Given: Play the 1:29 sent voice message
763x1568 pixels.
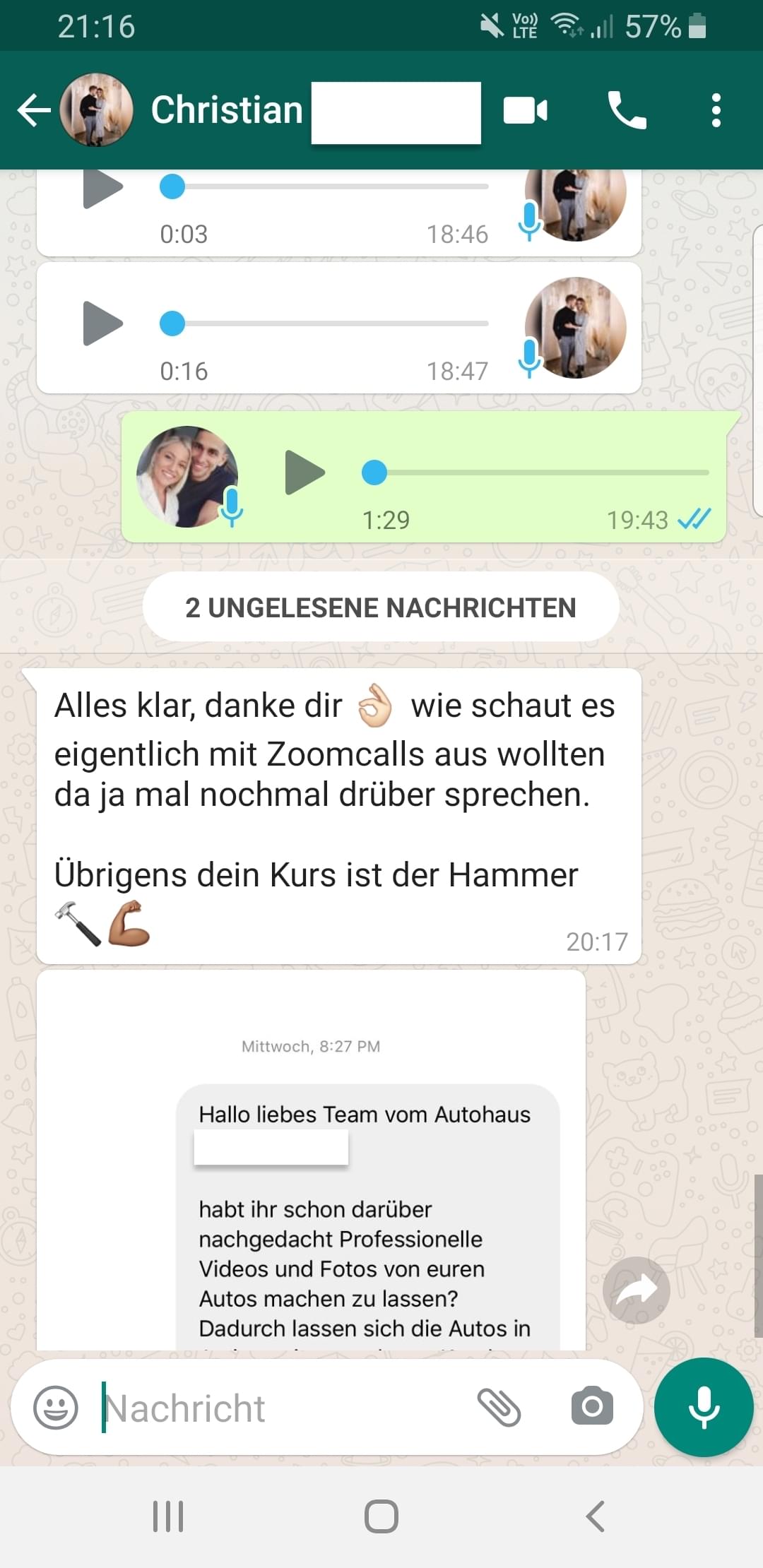Looking at the screenshot, I should [x=304, y=473].
